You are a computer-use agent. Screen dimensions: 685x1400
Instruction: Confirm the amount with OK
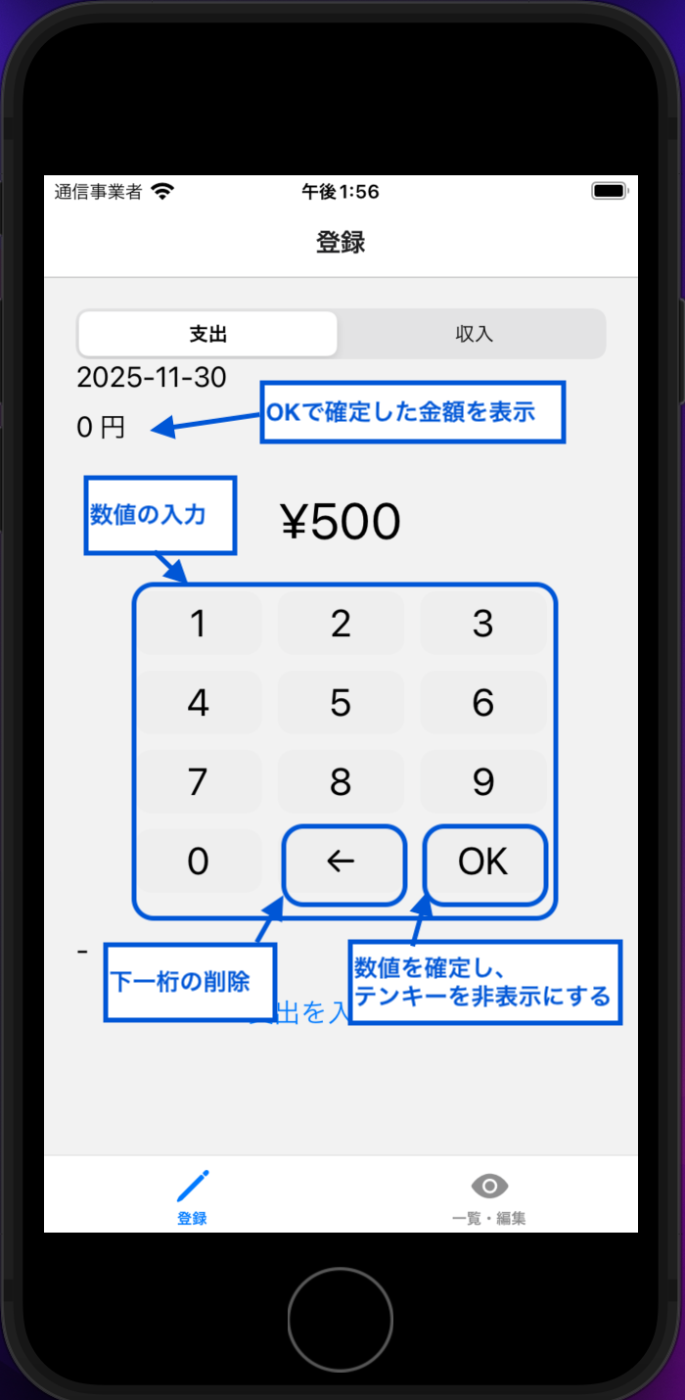483,862
